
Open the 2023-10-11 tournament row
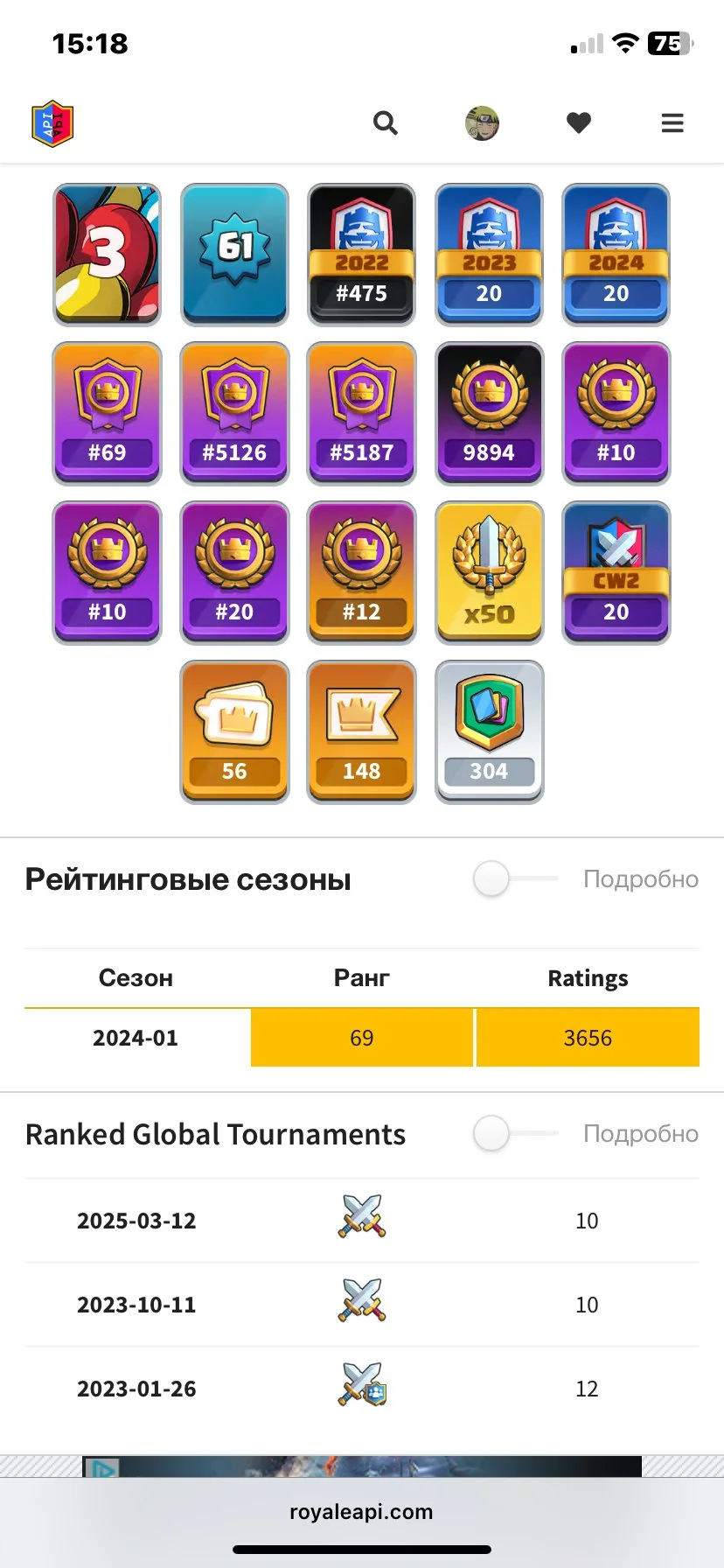coord(362,1304)
